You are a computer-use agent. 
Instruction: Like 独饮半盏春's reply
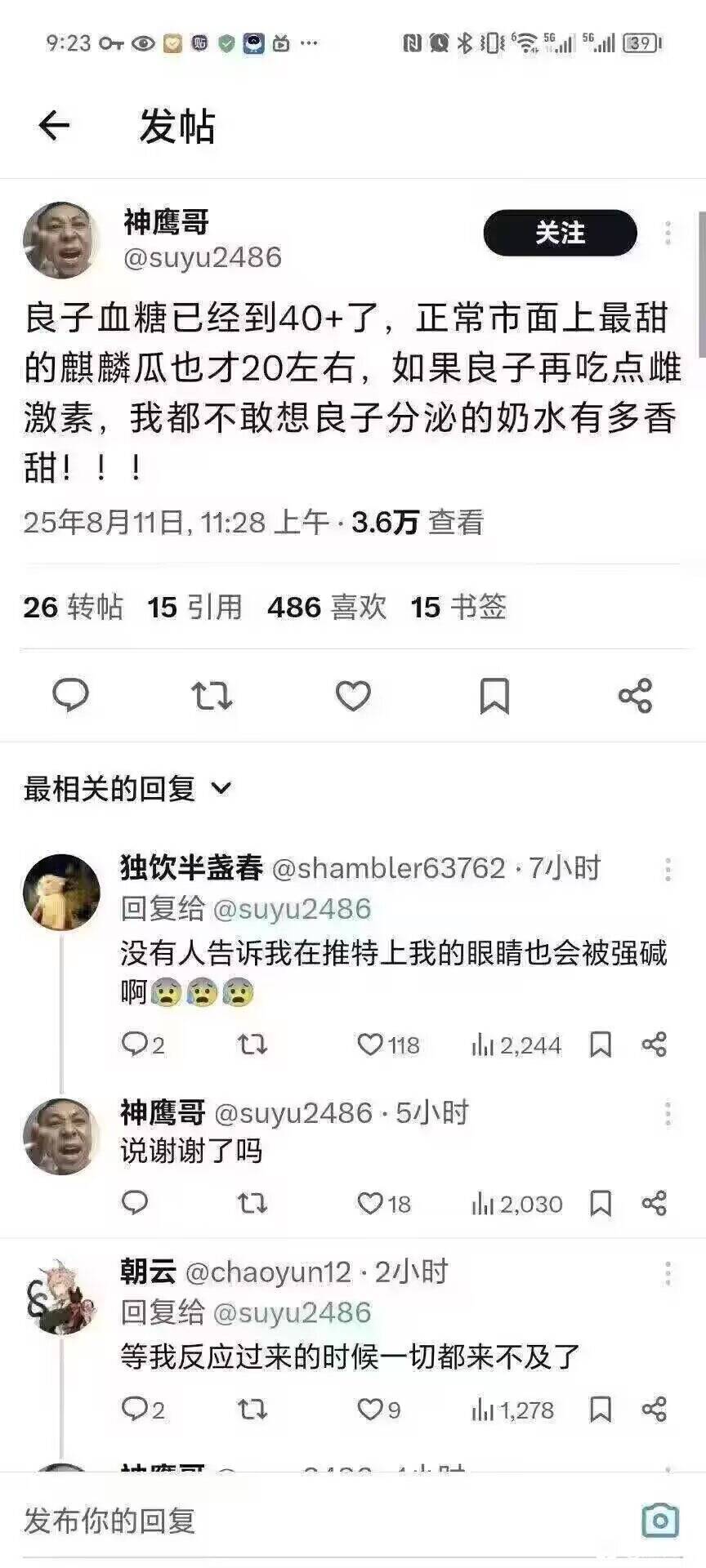pos(371,1045)
